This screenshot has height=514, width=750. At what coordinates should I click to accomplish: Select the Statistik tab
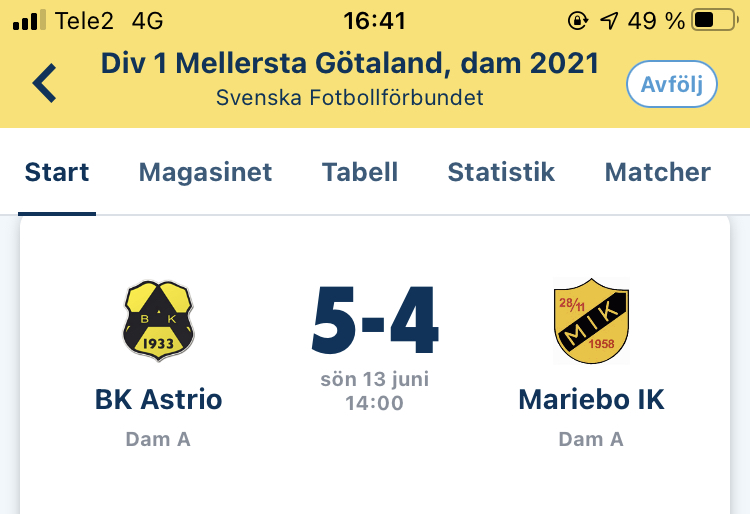501,172
